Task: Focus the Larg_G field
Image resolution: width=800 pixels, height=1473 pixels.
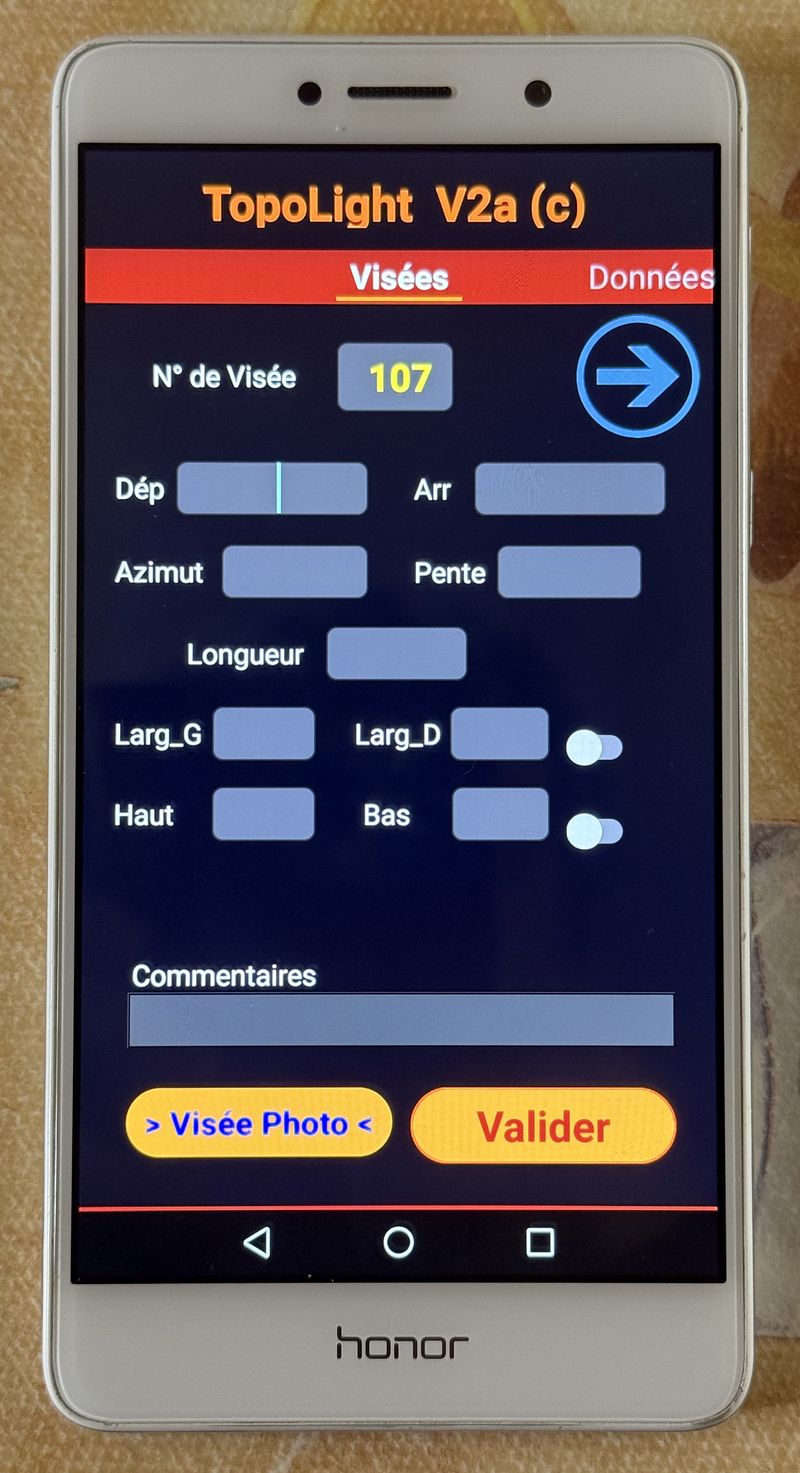Action: pyautogui.click(x=263, y=734)
